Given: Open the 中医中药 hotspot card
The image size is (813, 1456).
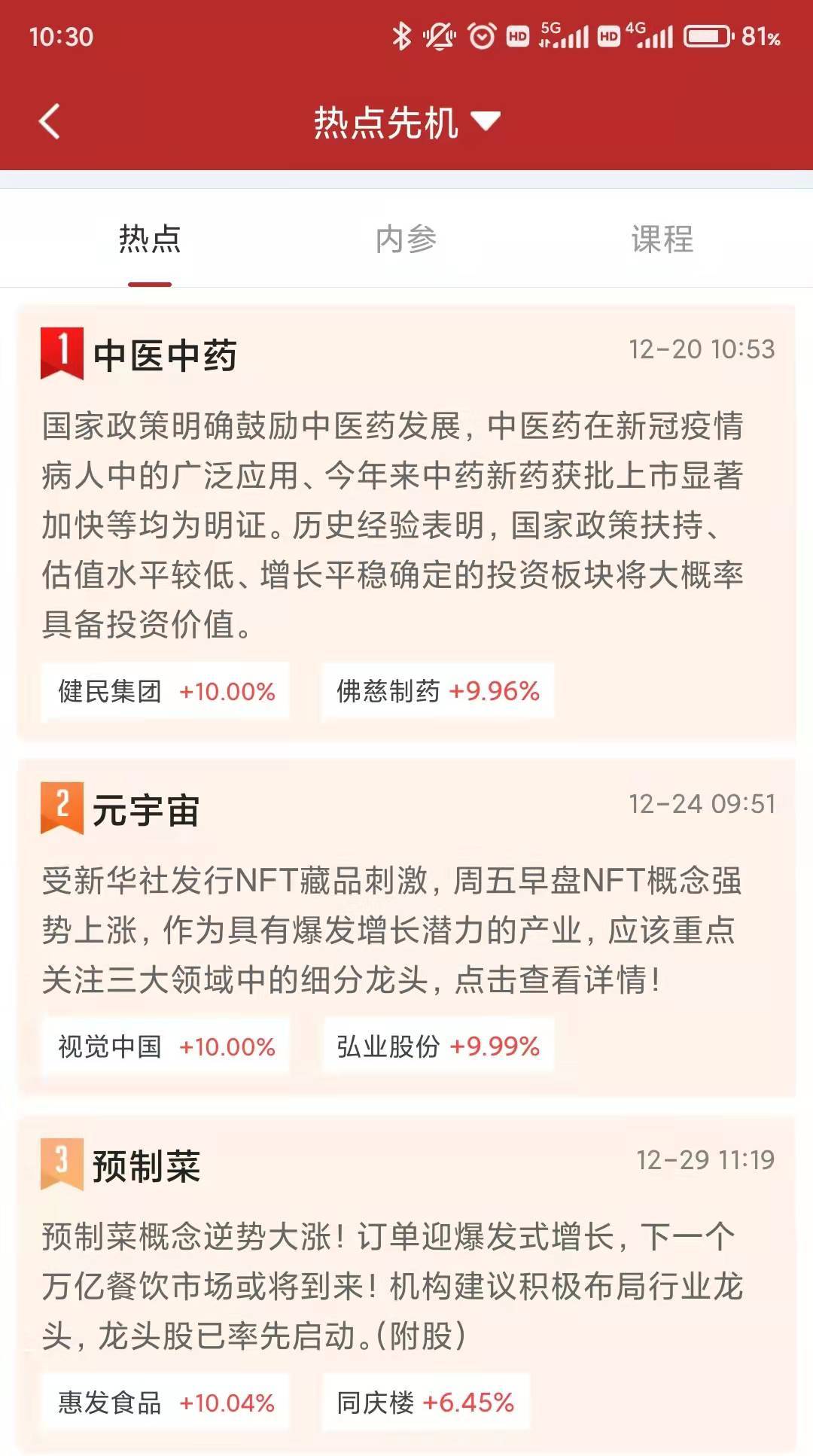Looking at the screenshot, I should point(406,522).
